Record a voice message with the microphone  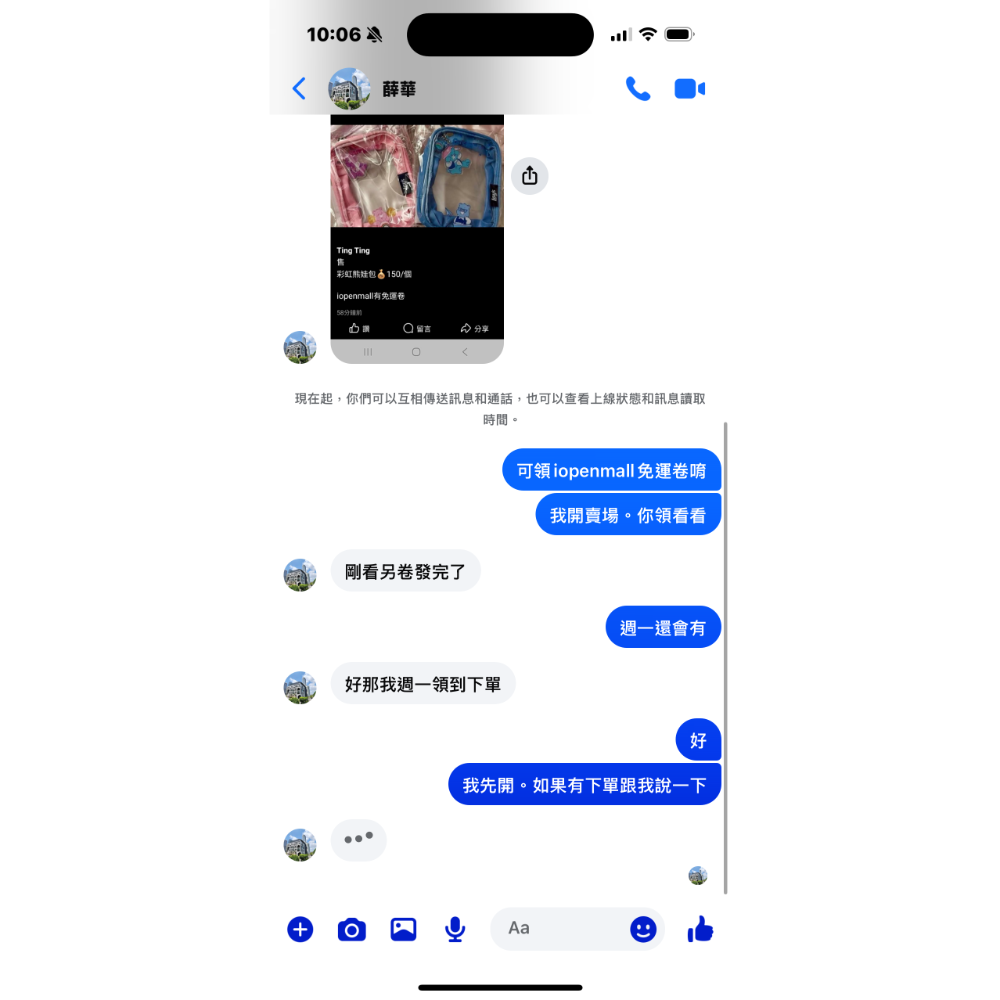click(x=455, y=929)
